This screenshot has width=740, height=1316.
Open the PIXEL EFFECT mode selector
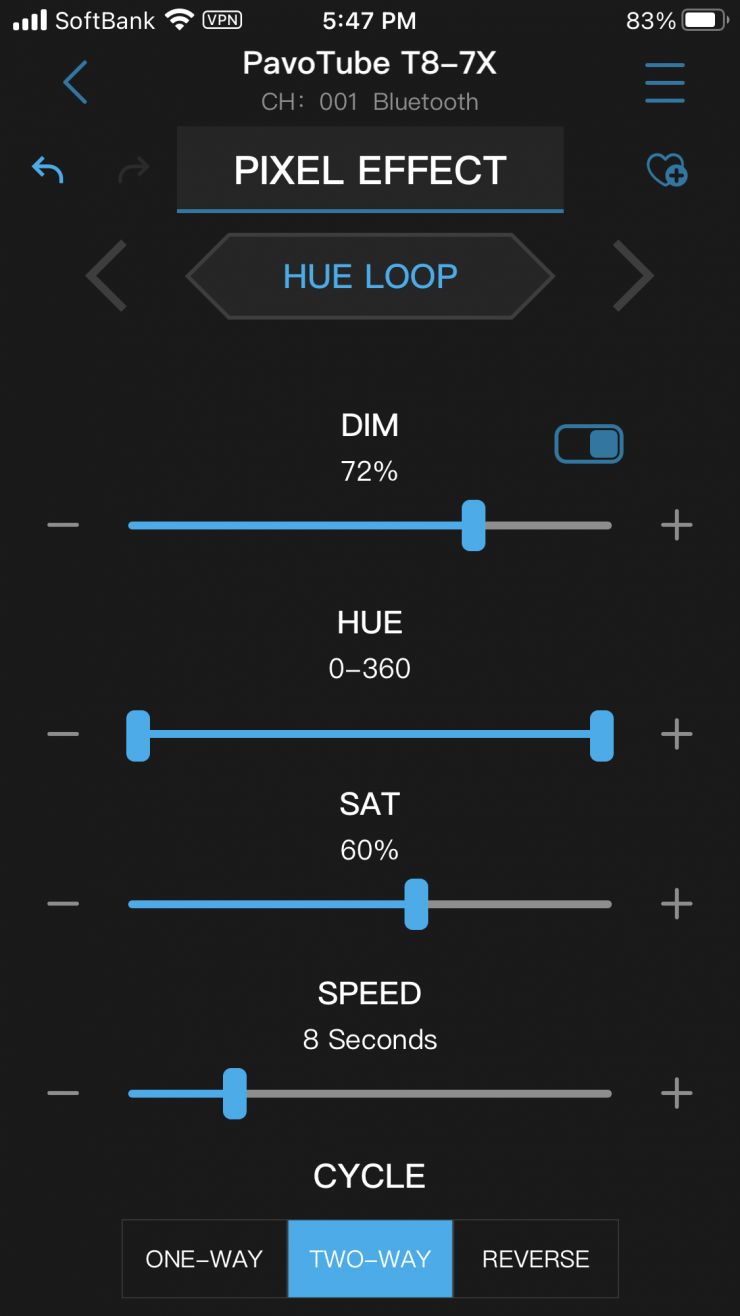(x=370, y=170)
